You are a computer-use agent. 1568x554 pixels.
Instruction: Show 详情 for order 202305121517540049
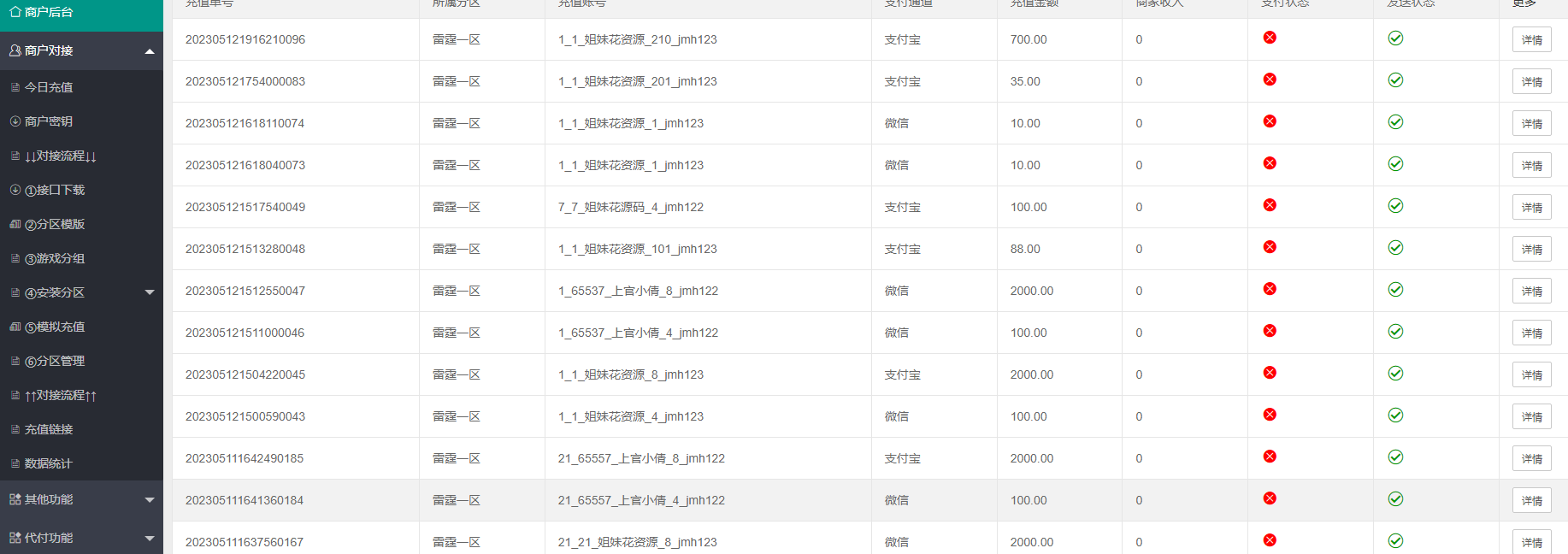click(x=1531, y=208)
